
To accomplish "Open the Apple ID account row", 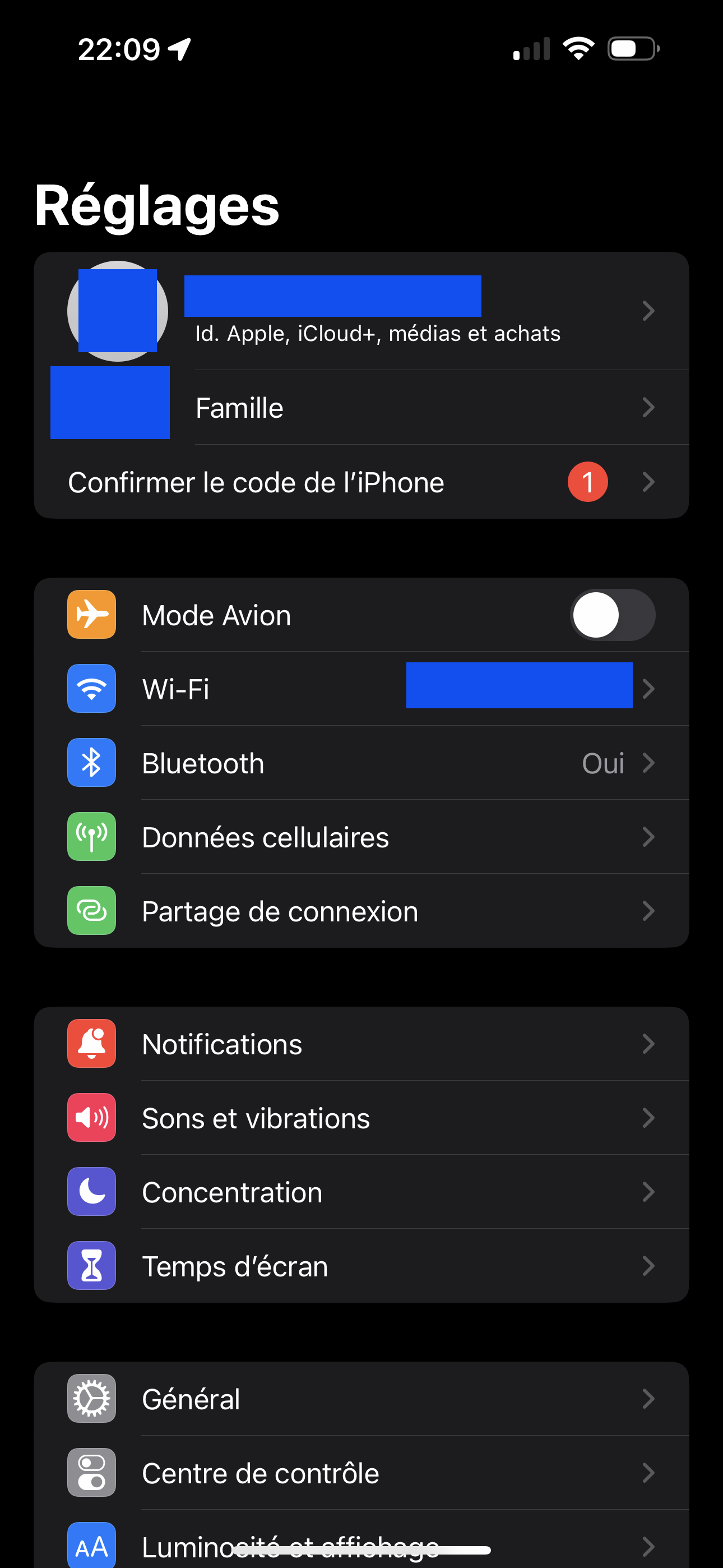I will click(377, 311).
